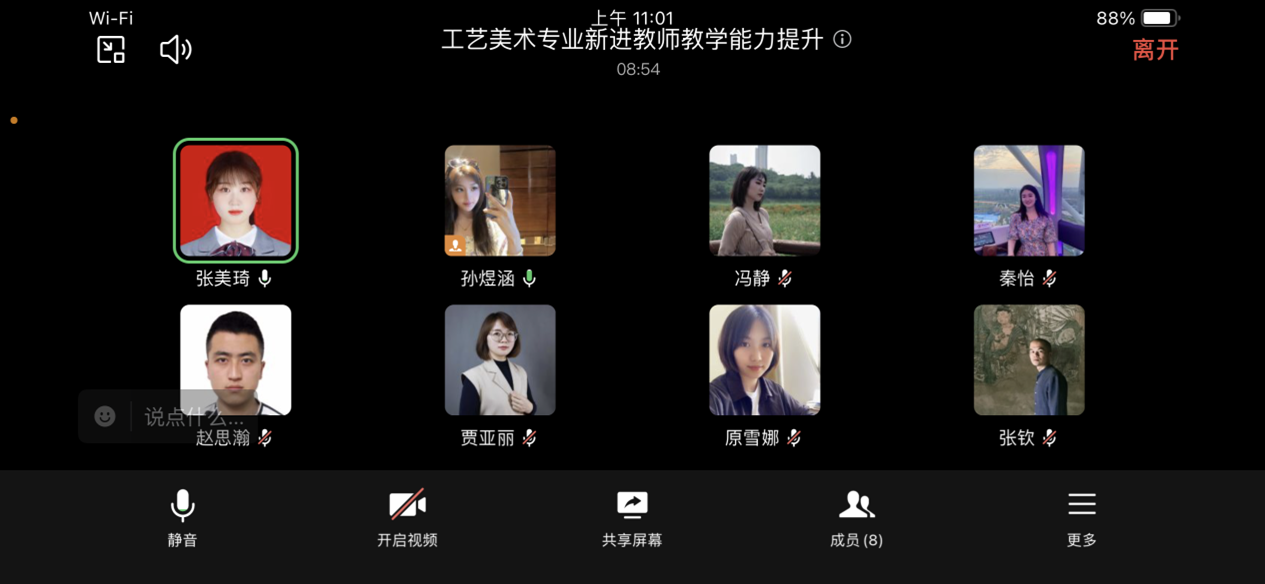1265x584 pixels.
Task: Open the 更多 options menu
Action: tap(1081, 518)
